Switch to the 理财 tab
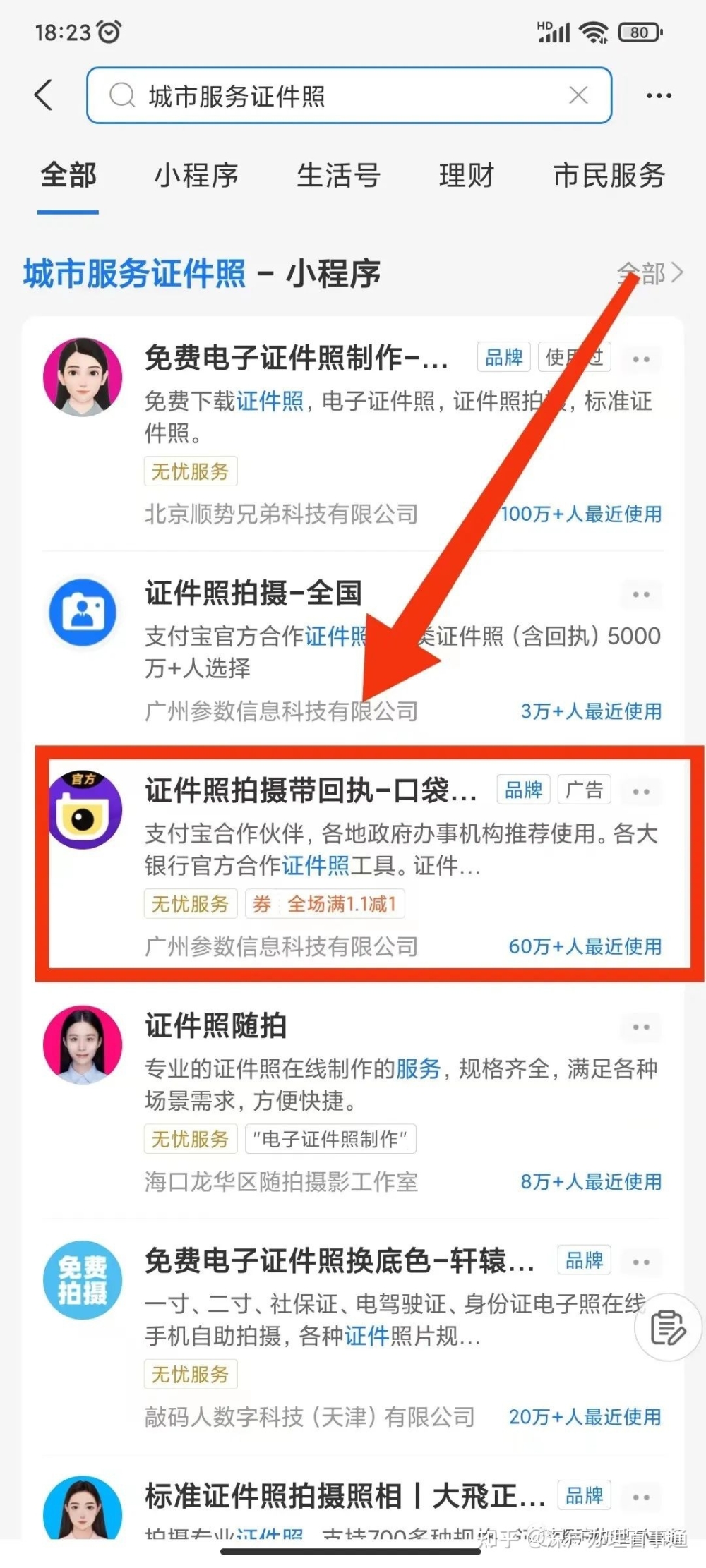This screenshot has height=1568, width=706. (466, 176)
